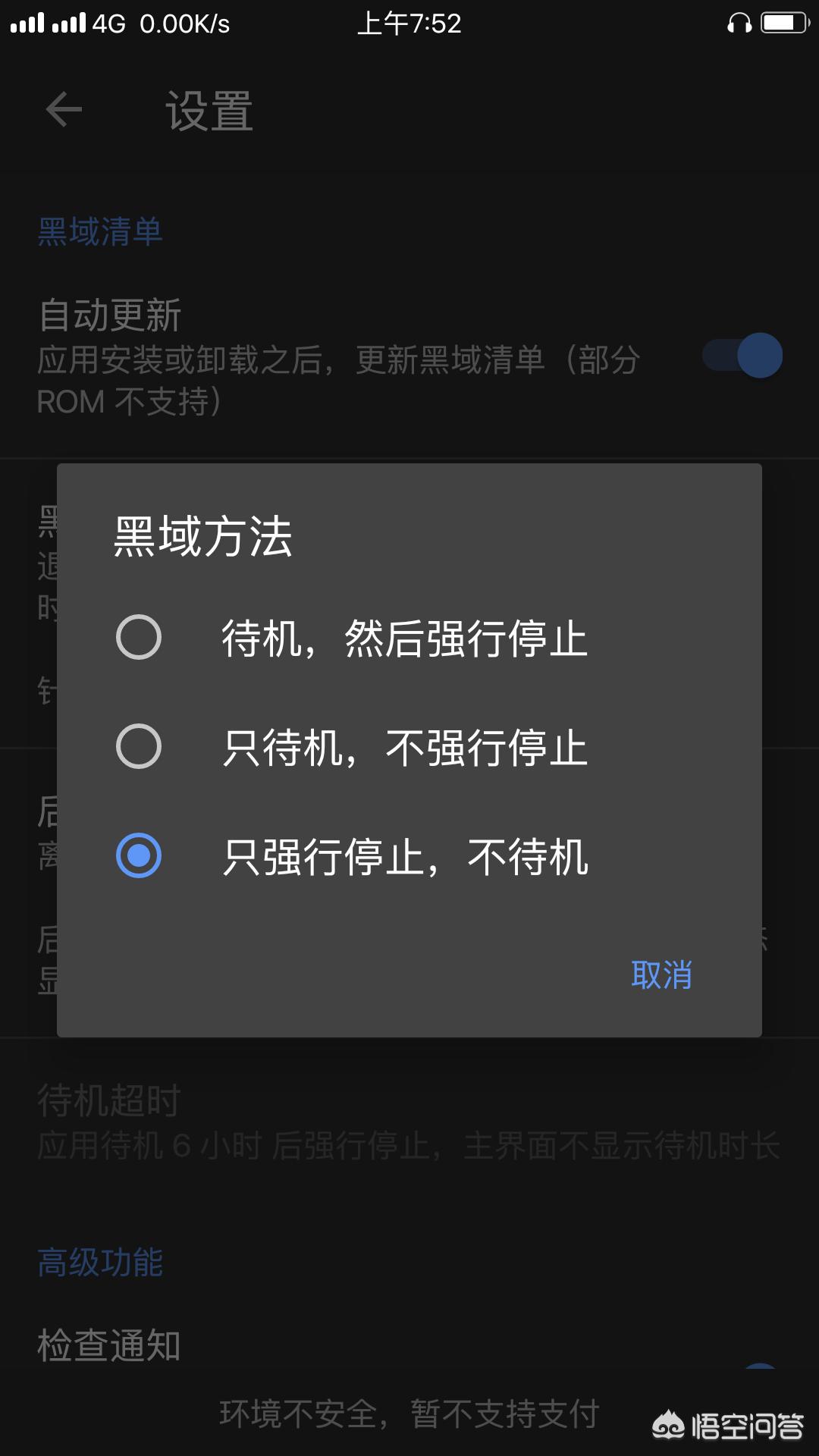Choose 只待机，不强行停止 option
Screen dimensions: 819x1456
coord(409,747)
